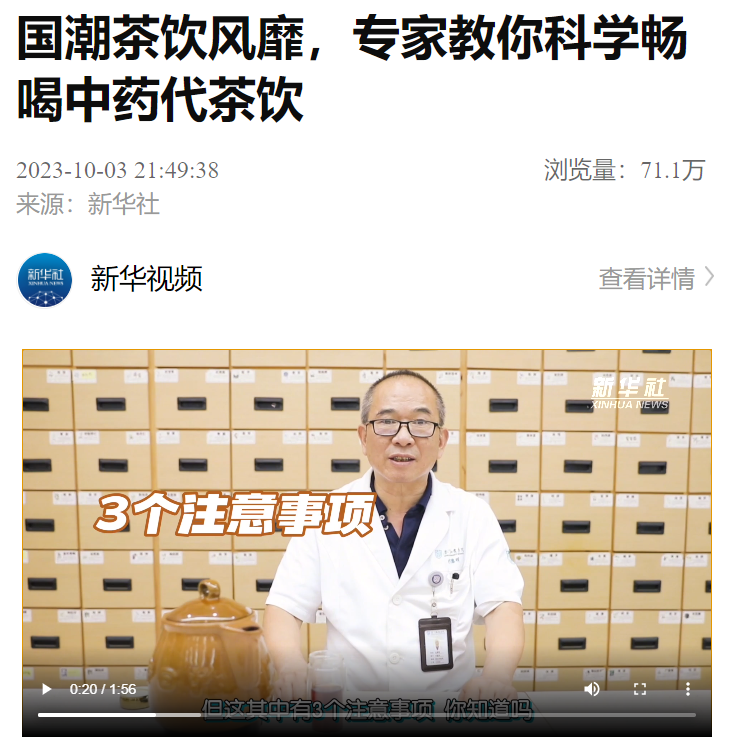
Task: Play the video
Action: [x=46, y=689]
